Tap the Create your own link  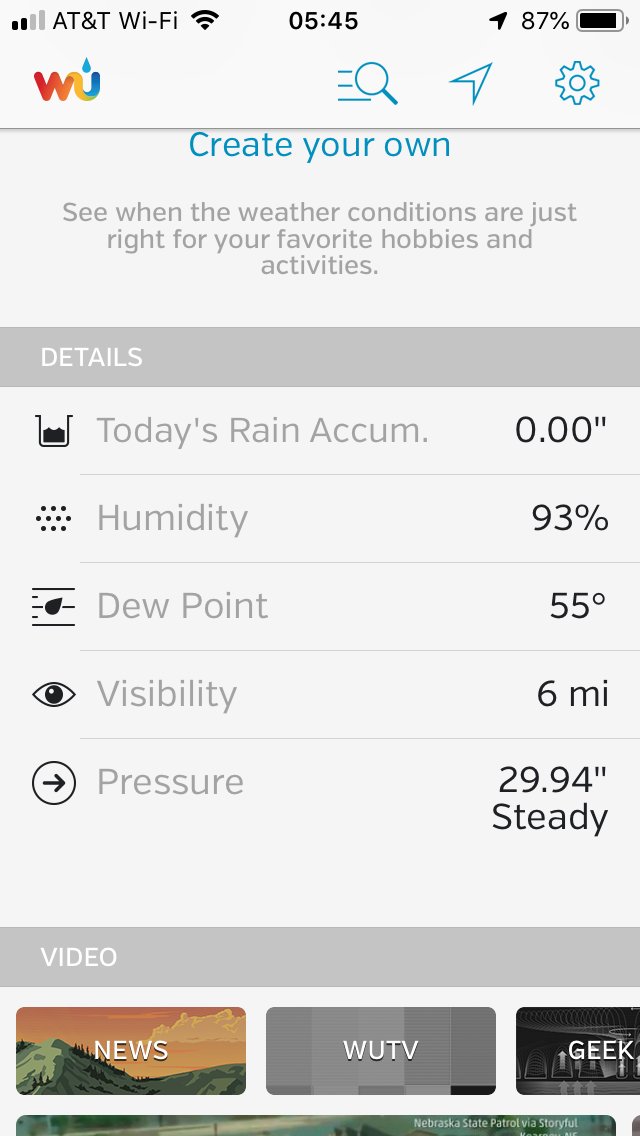[320, 145]
